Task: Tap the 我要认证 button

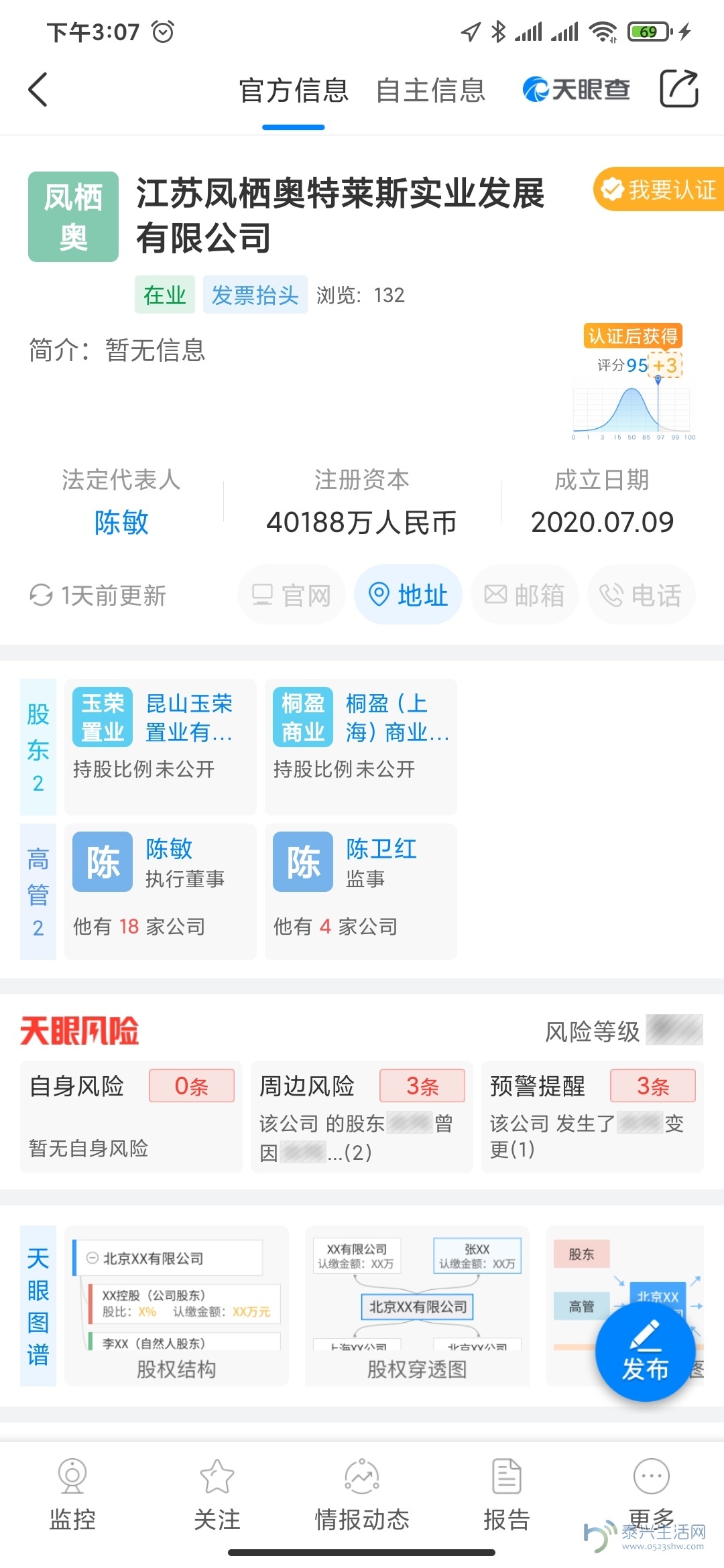Action: click(x=659, y=190)
